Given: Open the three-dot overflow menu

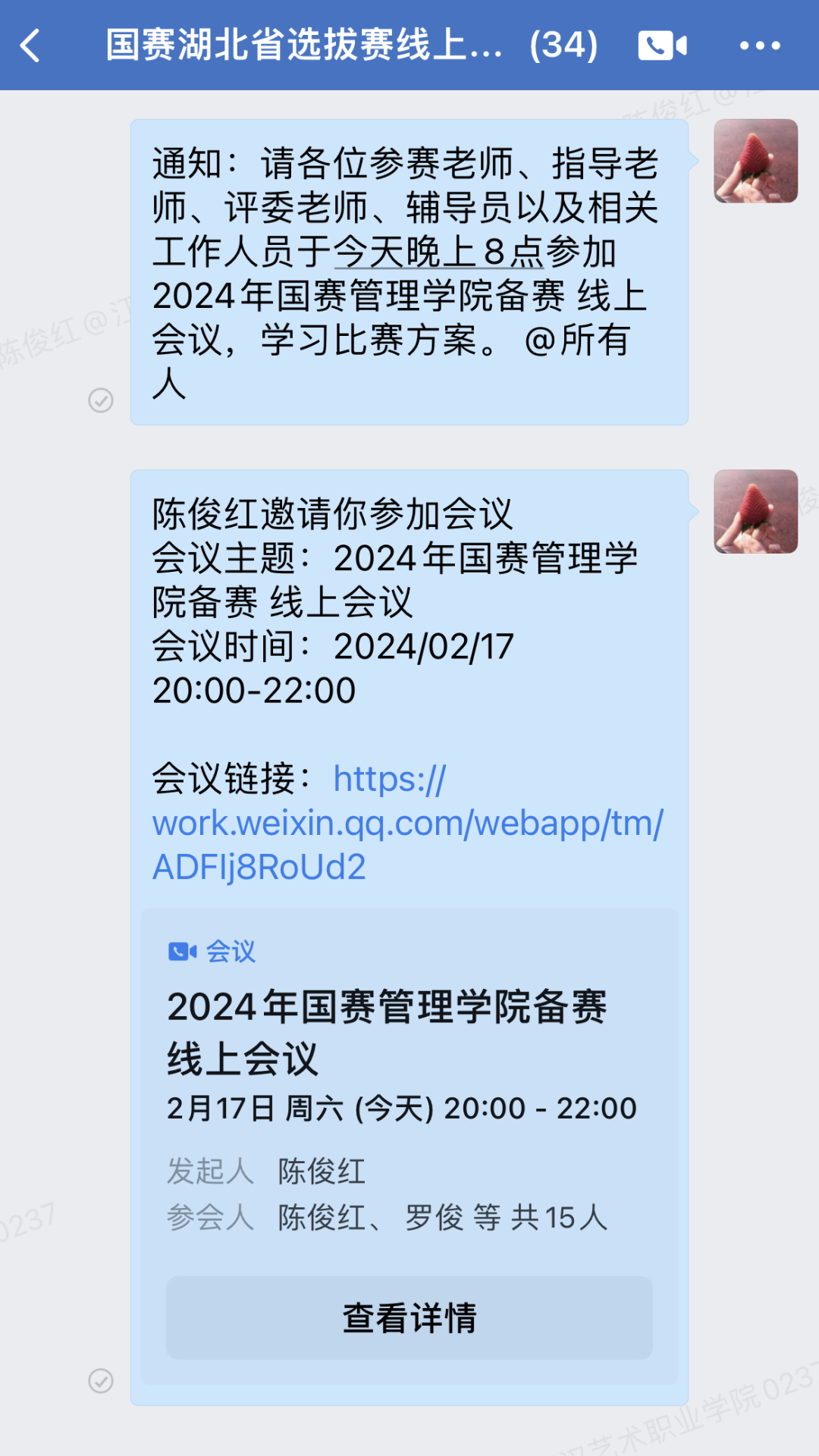Looking at the screenshot, I should coord(760,45).
